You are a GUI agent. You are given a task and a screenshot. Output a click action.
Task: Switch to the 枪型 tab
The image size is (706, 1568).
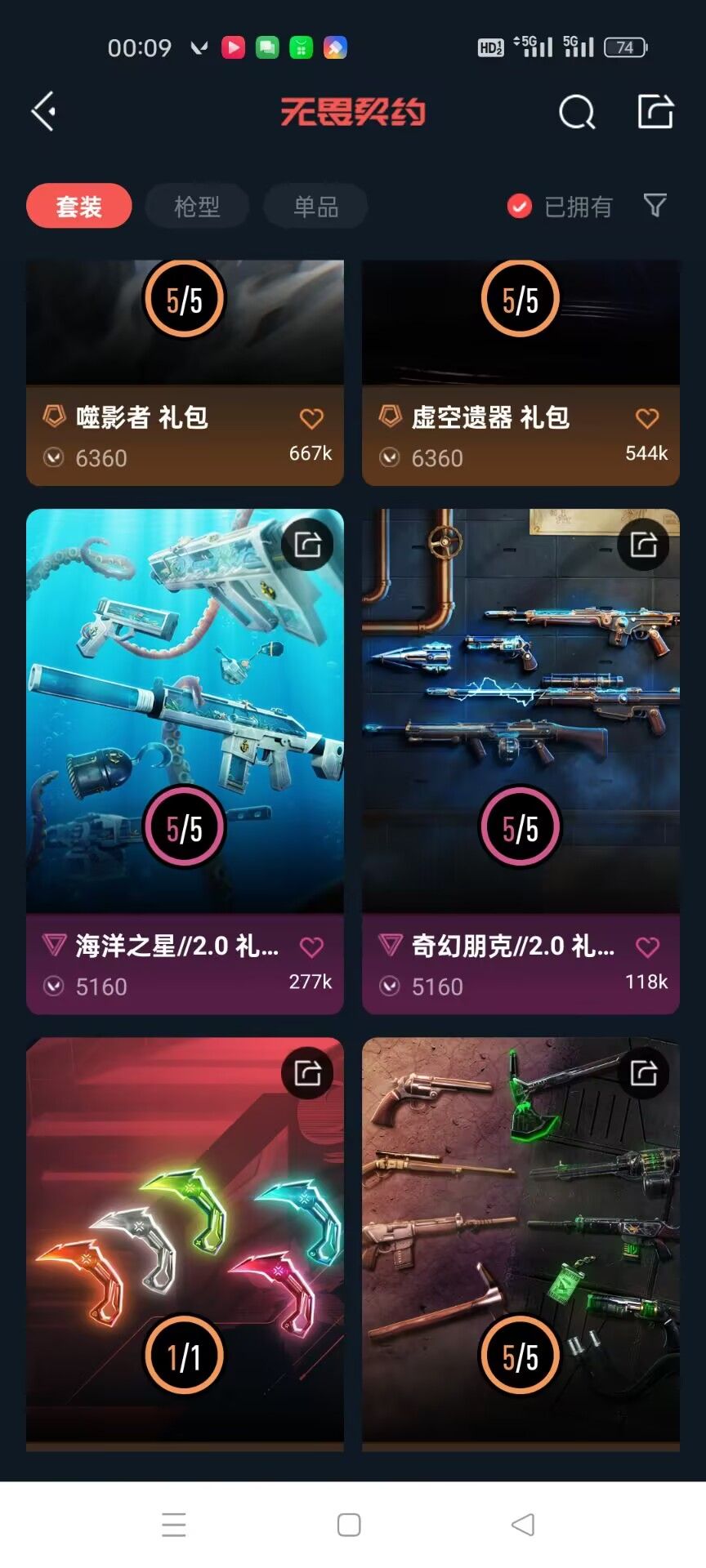pos(197,207)
